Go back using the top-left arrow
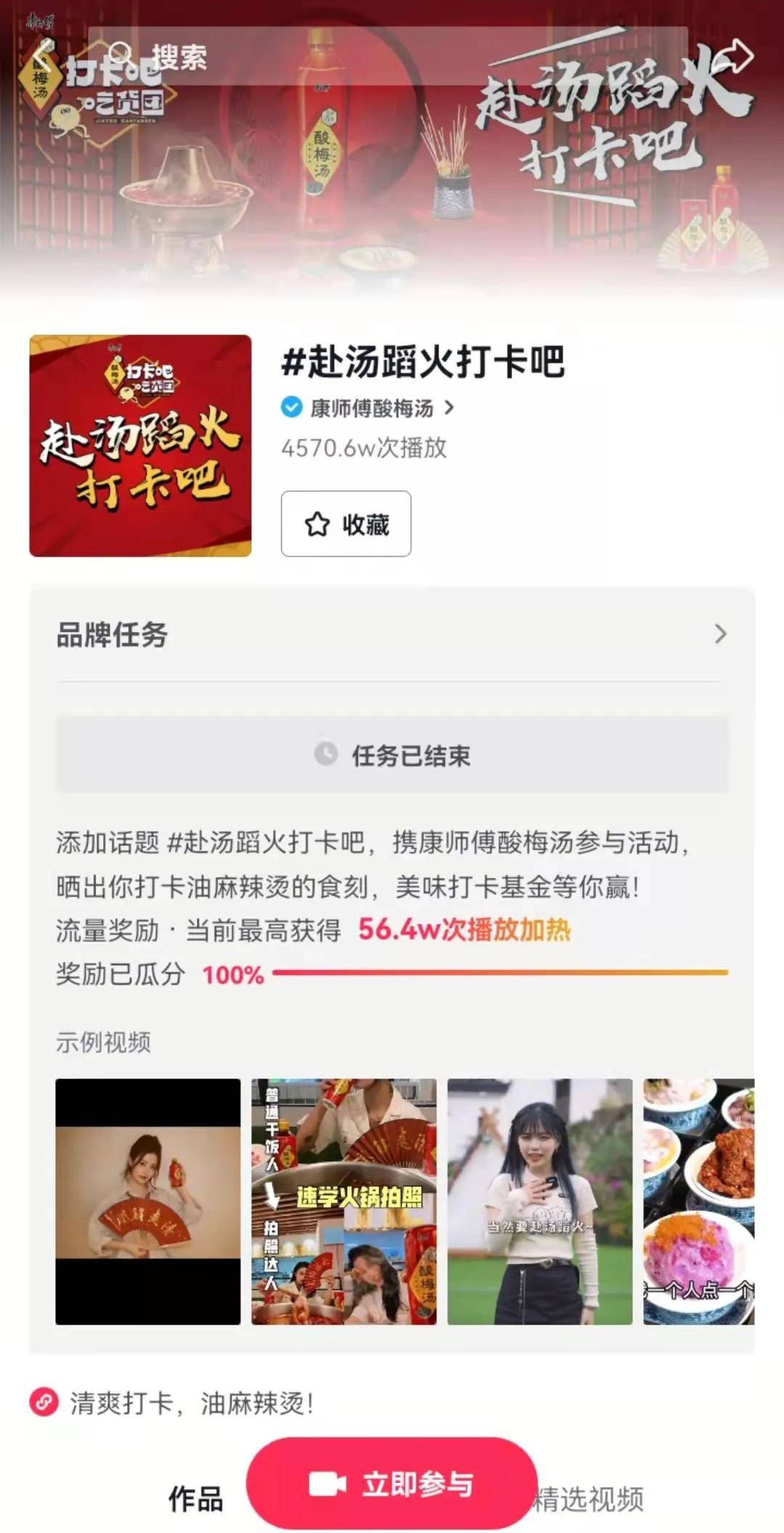This screenshot has width=784, height=1533. coord(42,56)
